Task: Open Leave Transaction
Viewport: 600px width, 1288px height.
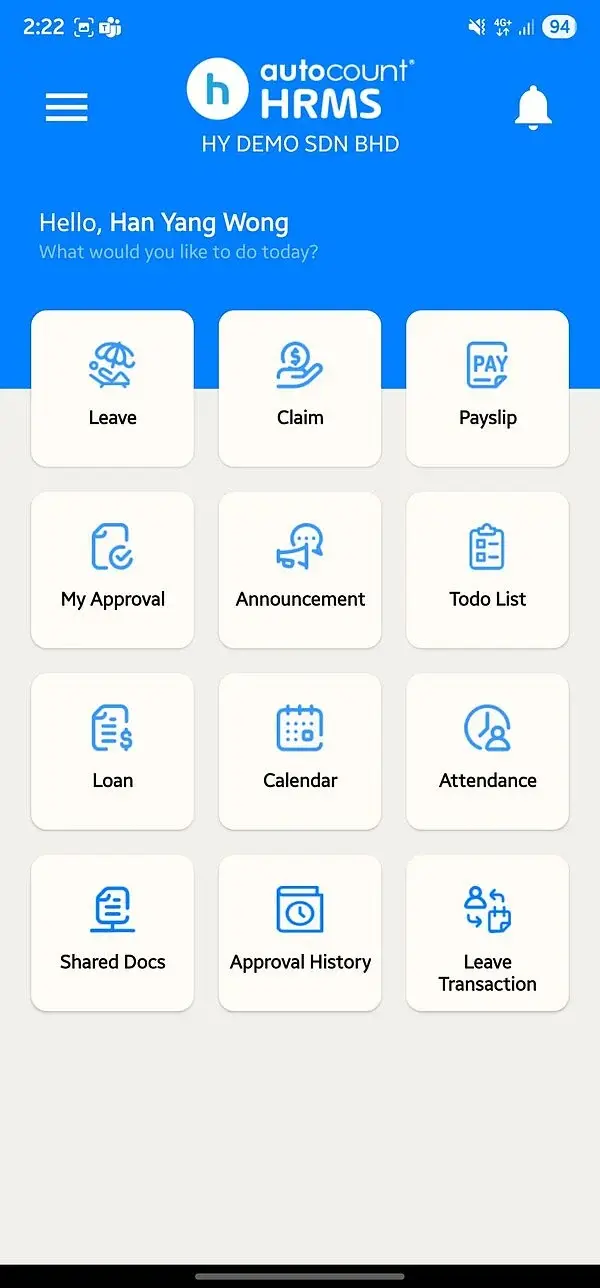Action: pos(487,933)
